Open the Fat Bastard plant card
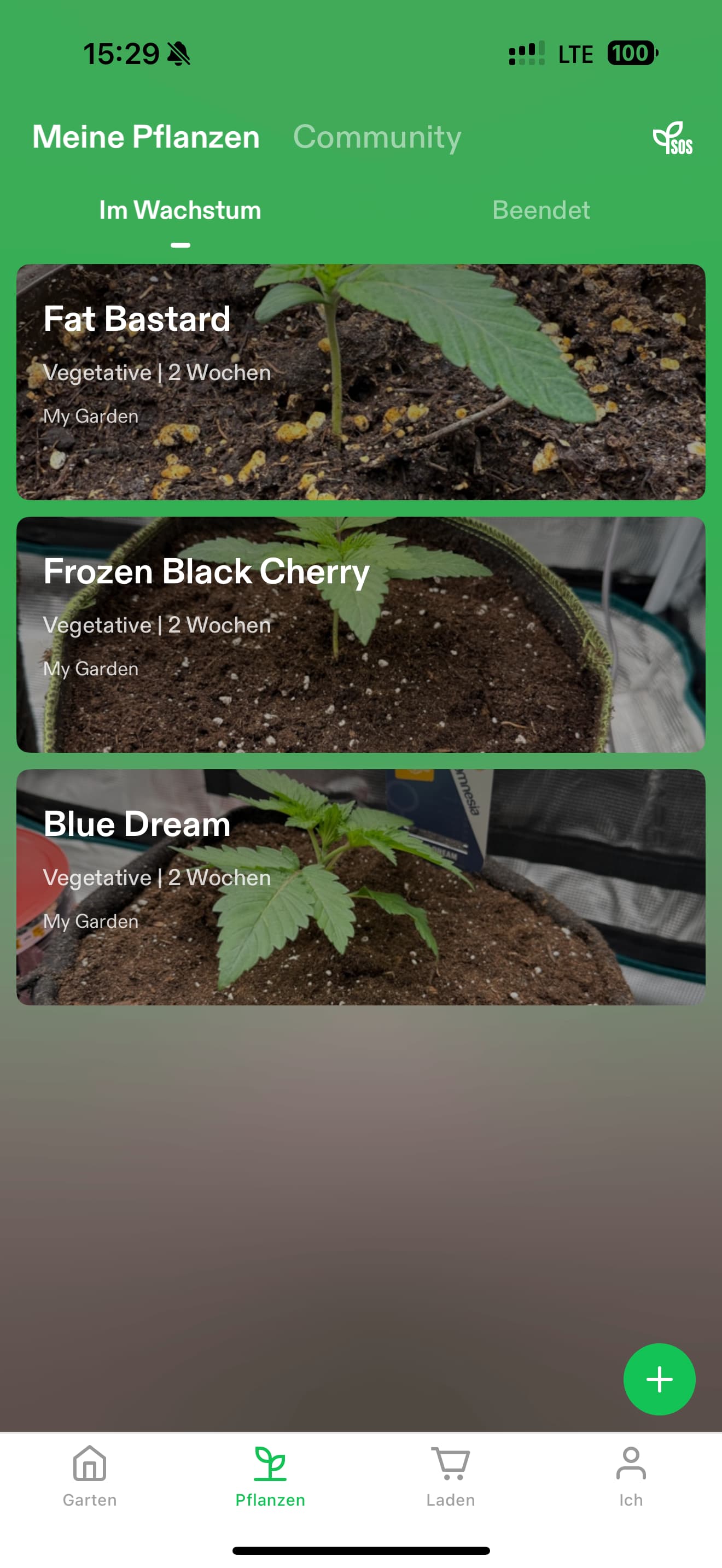This screenshot has width=722, height=1568. pos(360,382)
